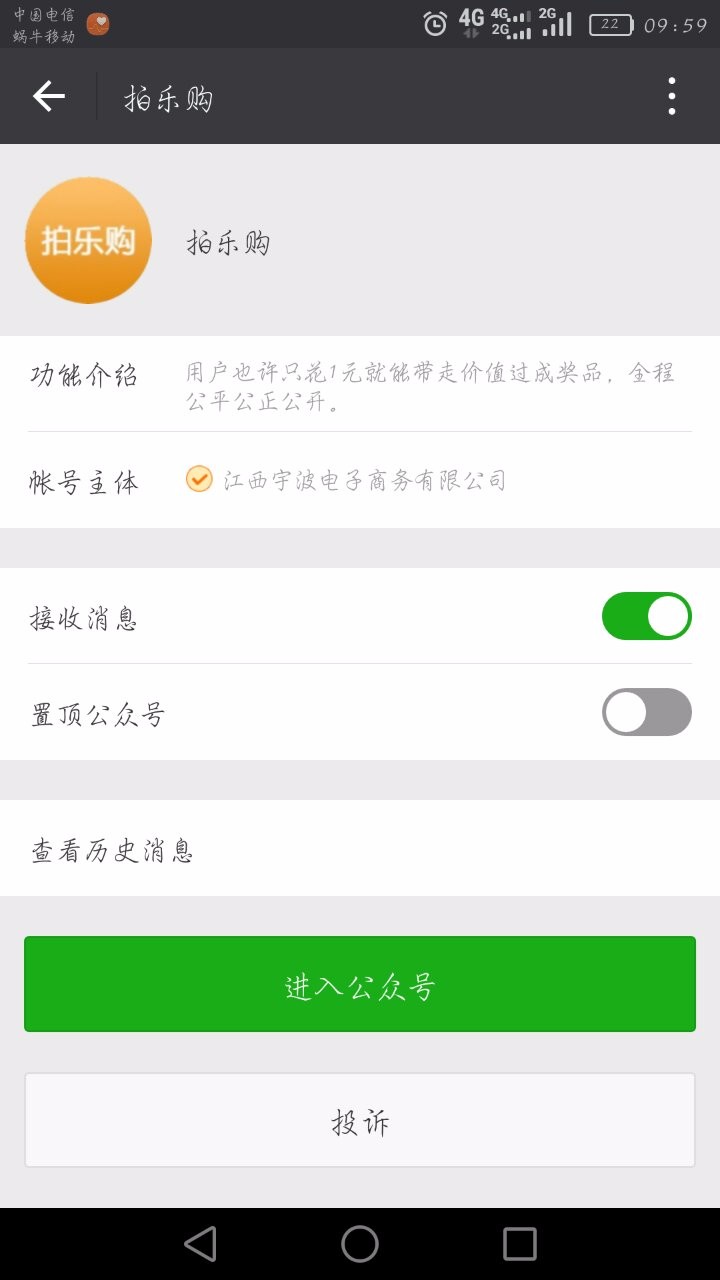
Task: Tap the Android back navigation icon
Action: point(202,1243)
